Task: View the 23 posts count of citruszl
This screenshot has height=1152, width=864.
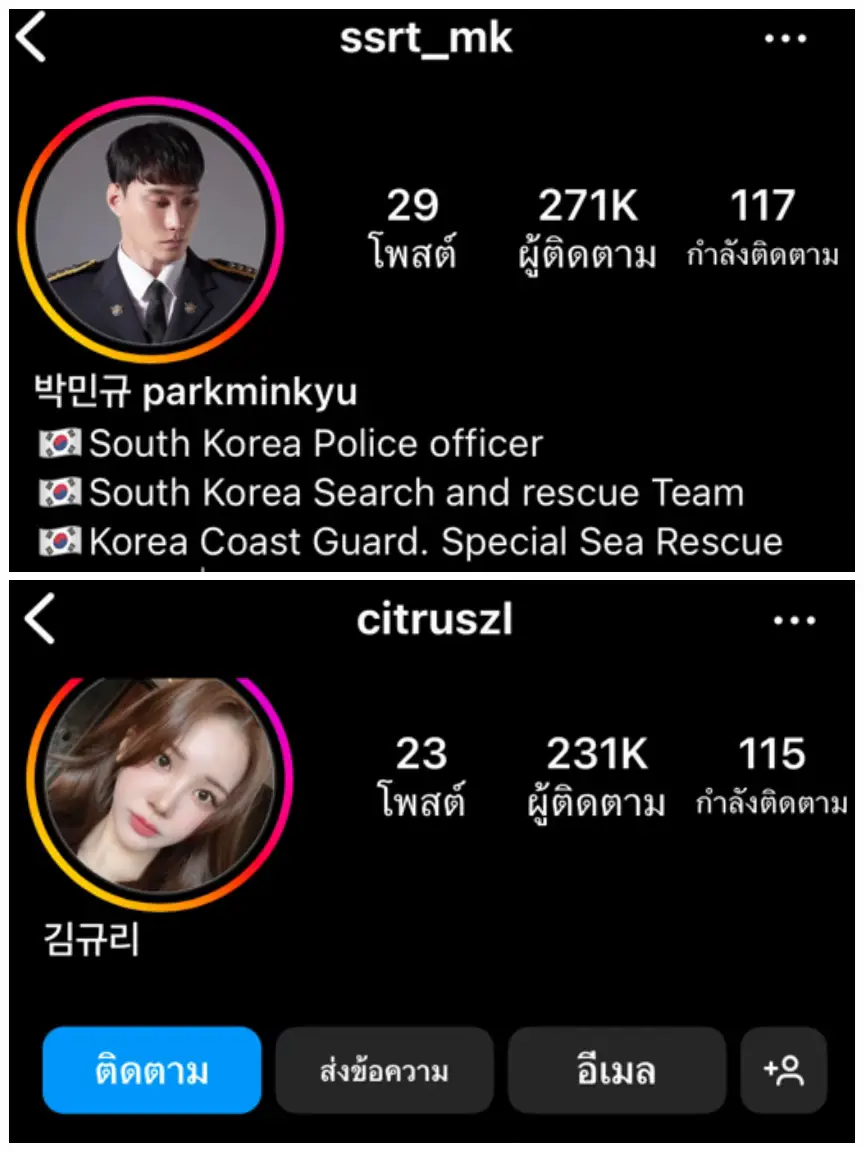Action: 423,777
